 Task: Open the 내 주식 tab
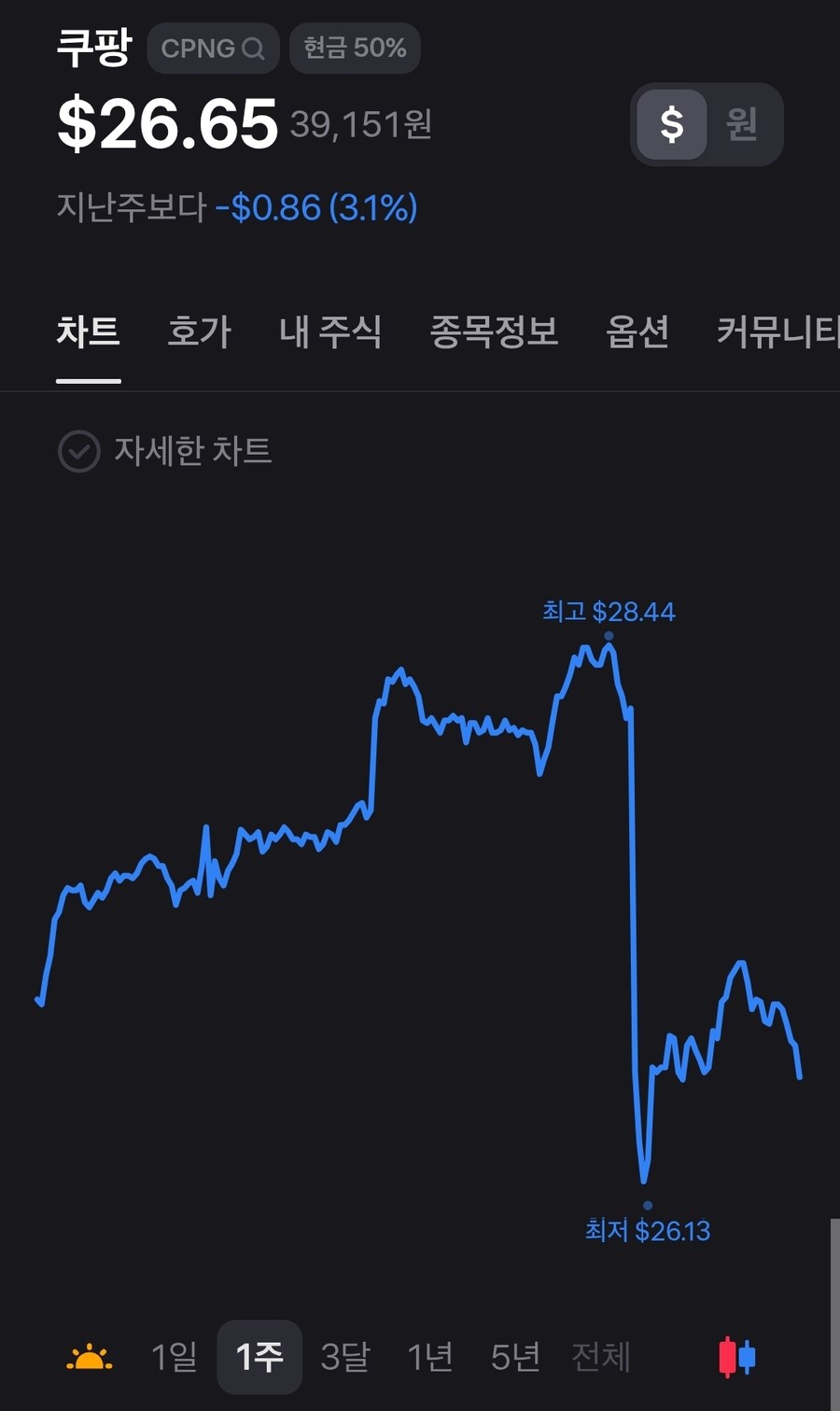pyautogui.click(x=330, y=333)
